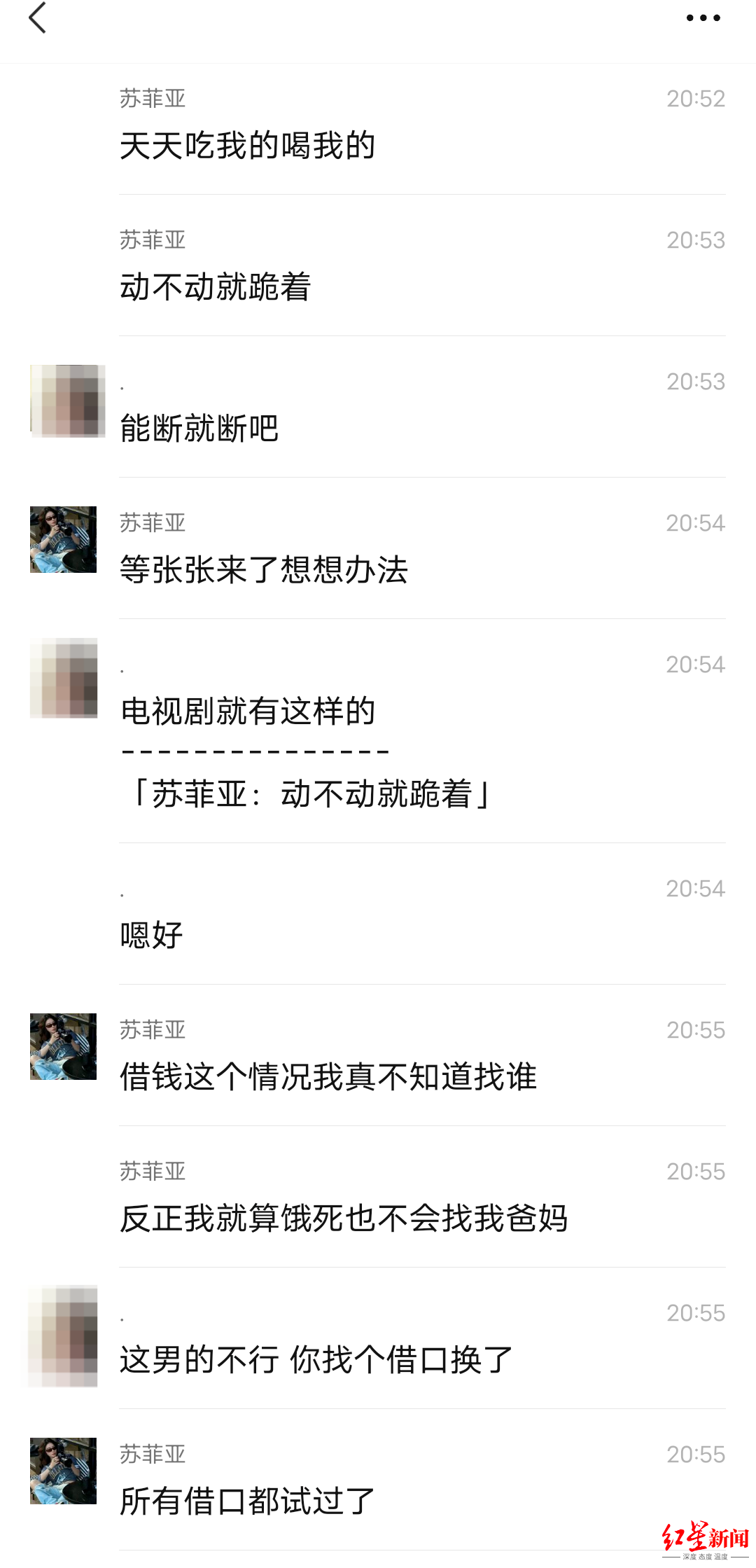Select the text 能断就断吧
Image resolution: width=756 pixels, height=1568 pixels.
point(201,427)
